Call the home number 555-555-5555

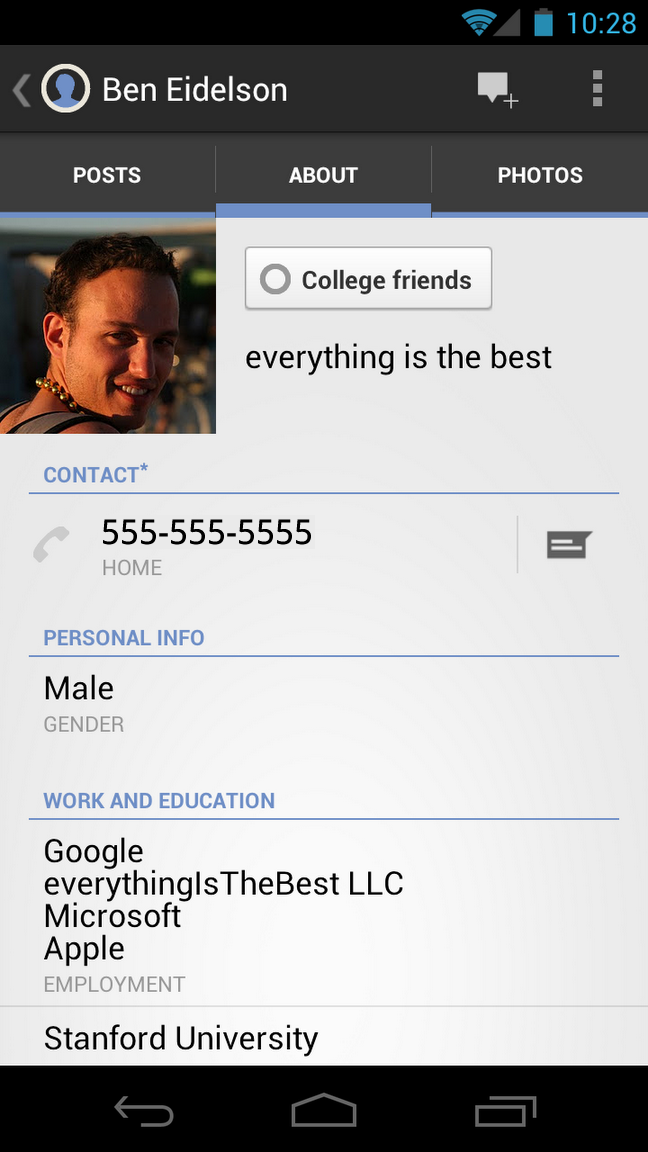[x=272, y=545]
